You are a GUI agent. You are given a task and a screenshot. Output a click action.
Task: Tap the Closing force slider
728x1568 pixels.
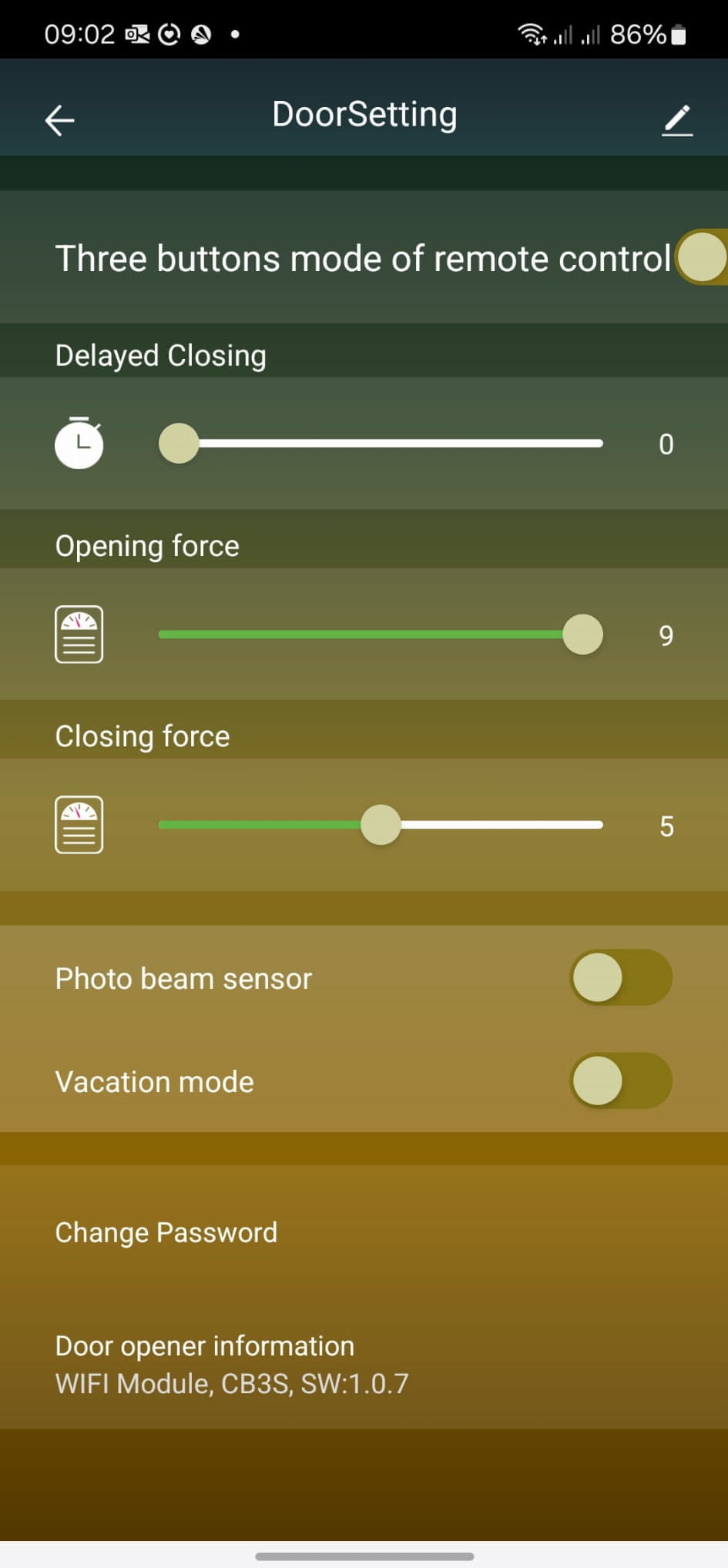click(381, 825)
